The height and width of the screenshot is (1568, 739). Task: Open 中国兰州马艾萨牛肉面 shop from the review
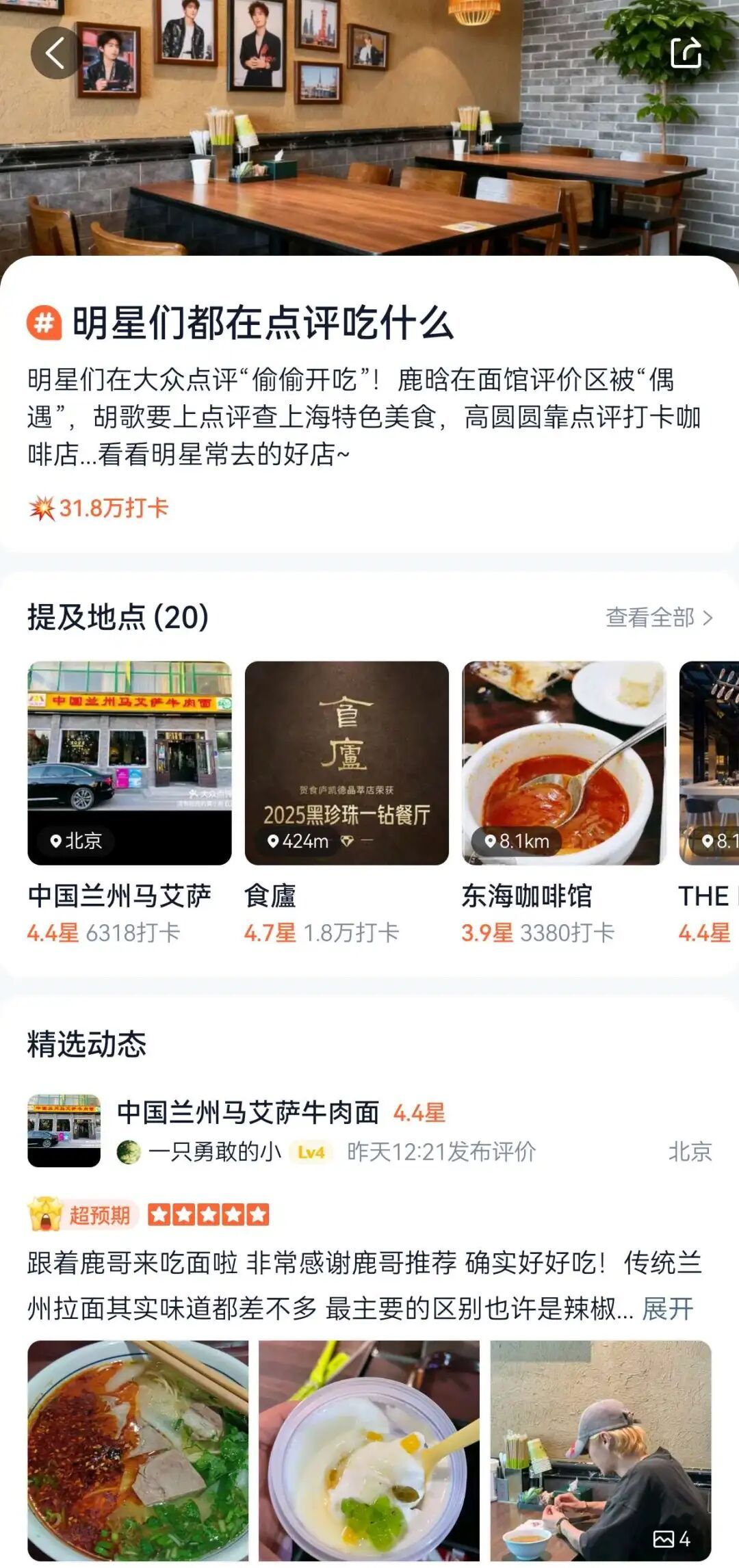click(248, 1113)
